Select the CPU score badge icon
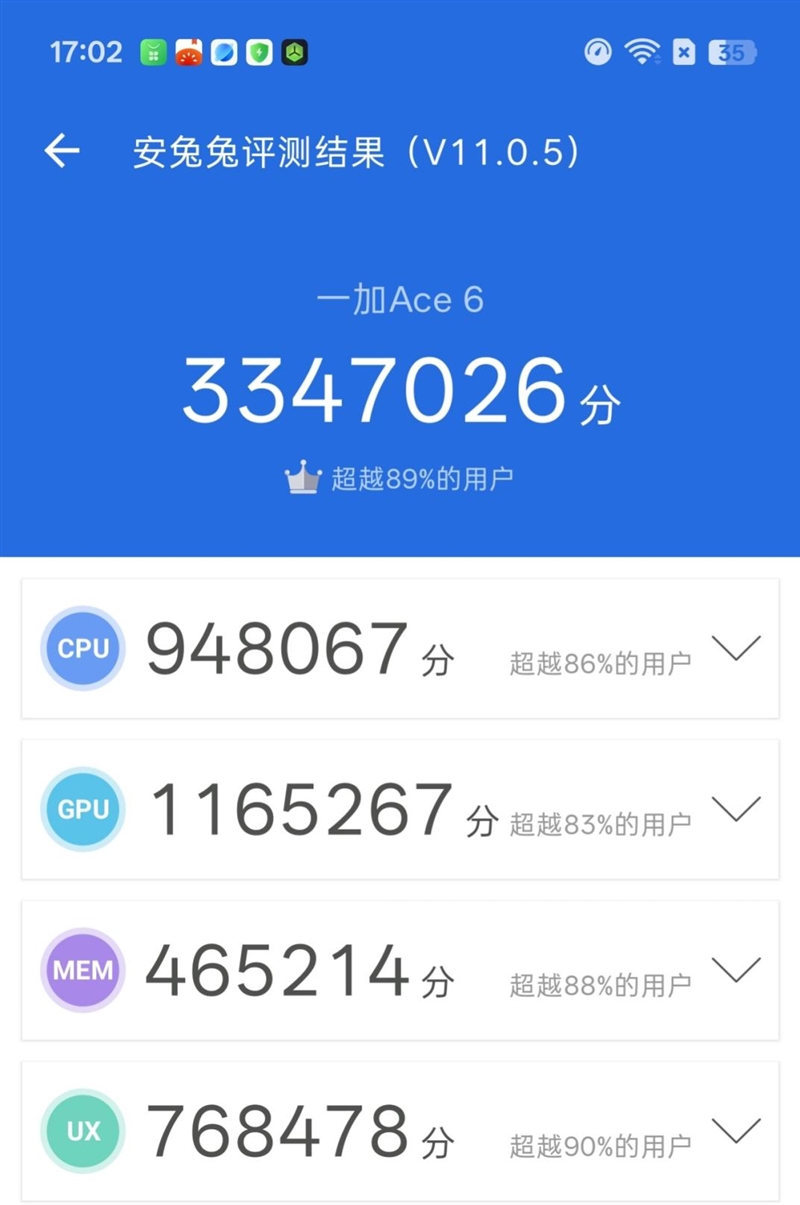 click(x=83, y=649)
